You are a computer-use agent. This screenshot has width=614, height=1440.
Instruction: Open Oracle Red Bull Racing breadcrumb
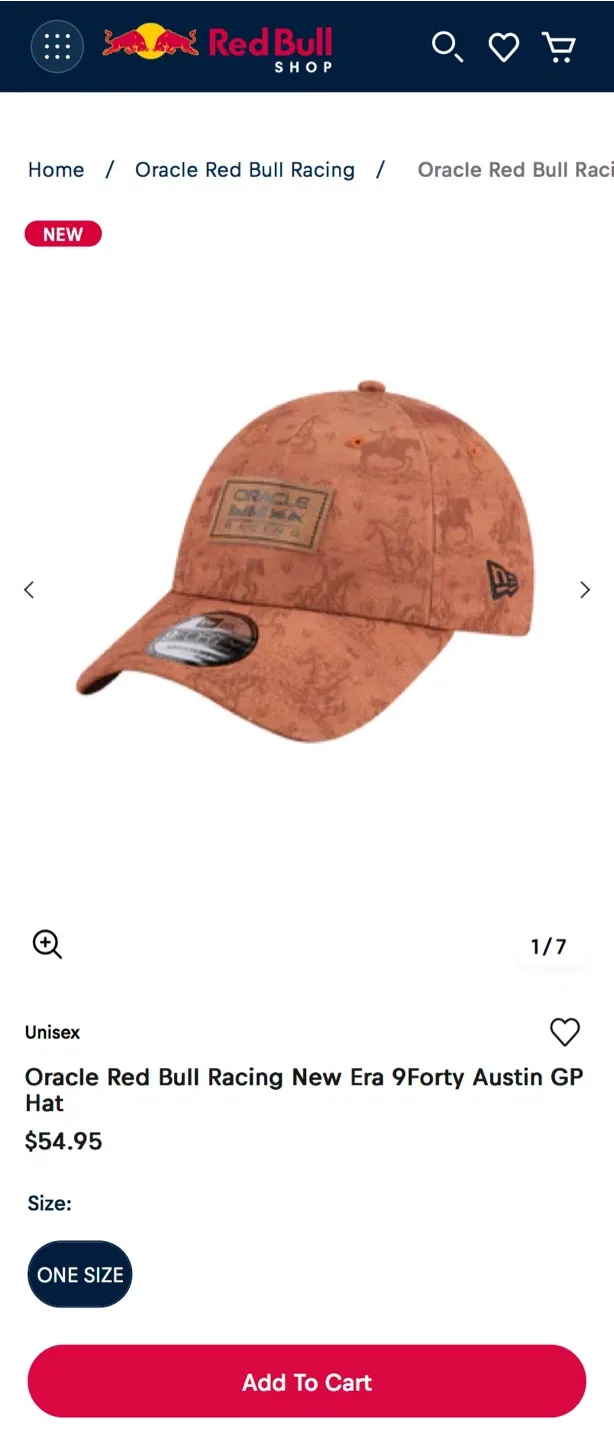pyautogui.click(x=245, y=170)
